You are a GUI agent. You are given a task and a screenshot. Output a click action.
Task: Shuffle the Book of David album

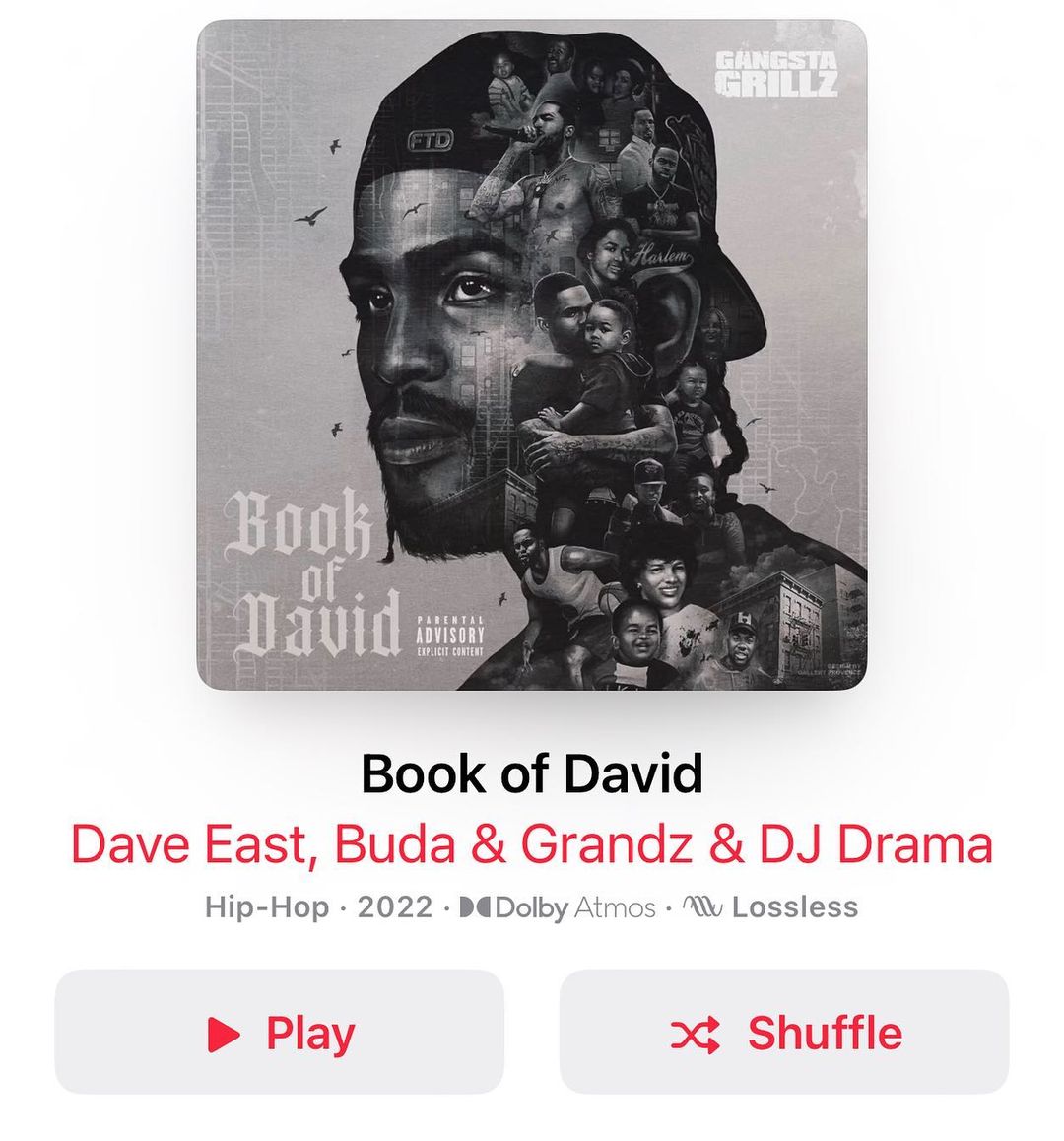pos(784,1031)
